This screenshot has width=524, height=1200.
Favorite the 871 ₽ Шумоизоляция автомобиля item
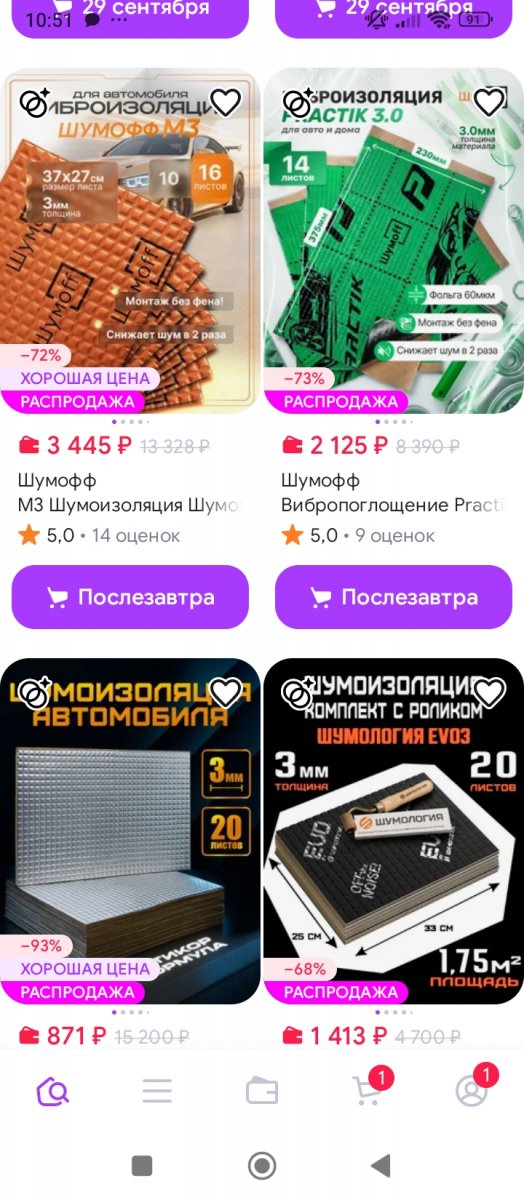[226, 692]
